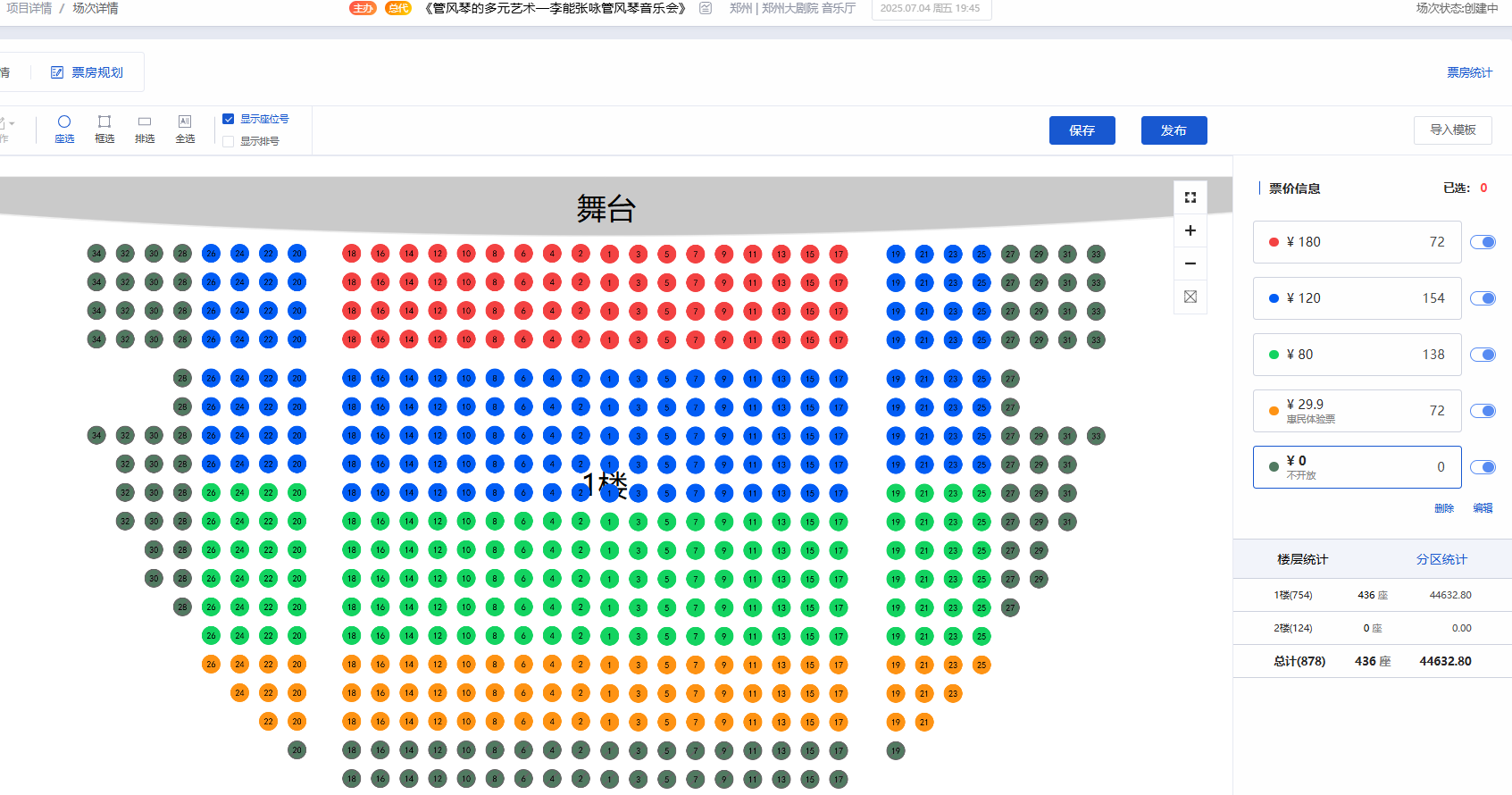Uncheck the 显示座位号 checkbox

[229, 119]
